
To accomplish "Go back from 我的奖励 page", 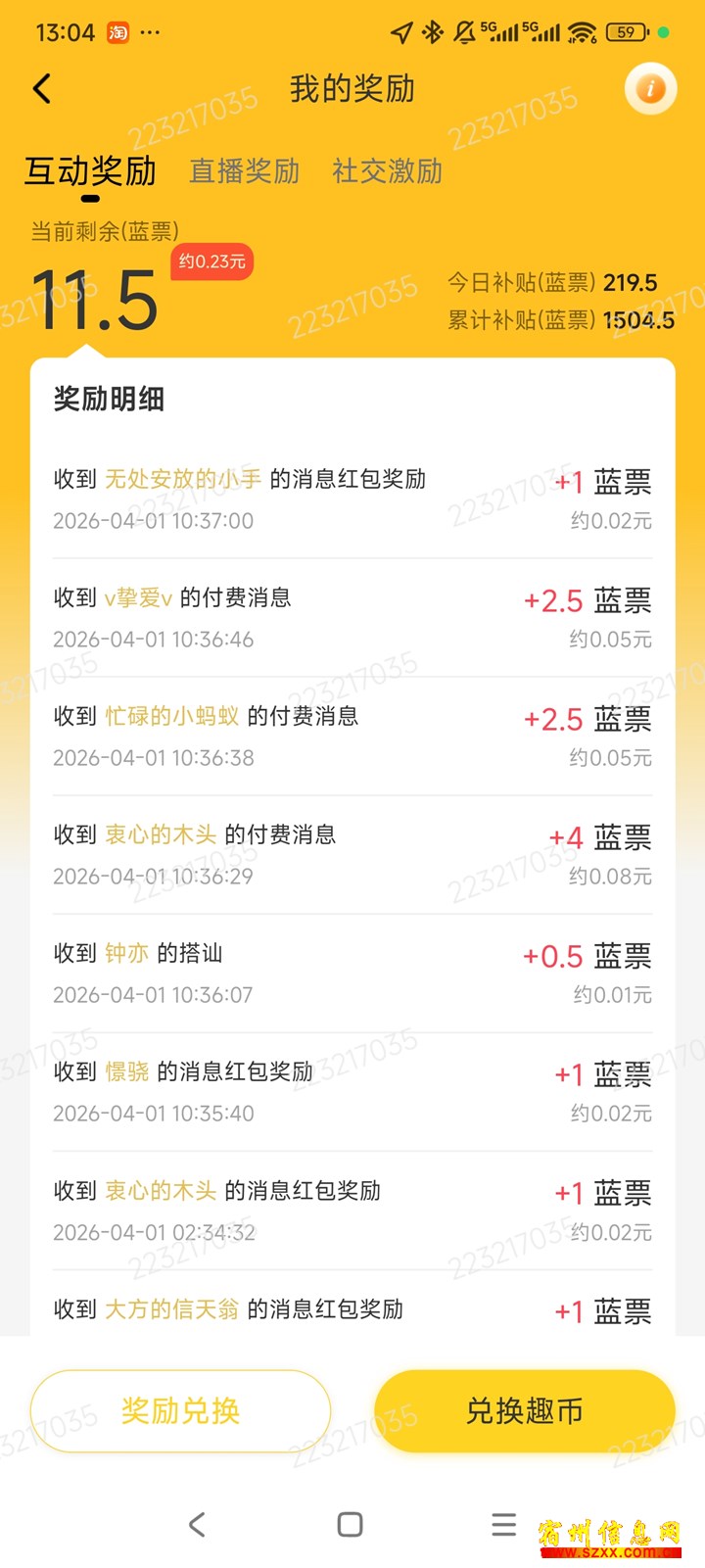I will pos(42,89).
